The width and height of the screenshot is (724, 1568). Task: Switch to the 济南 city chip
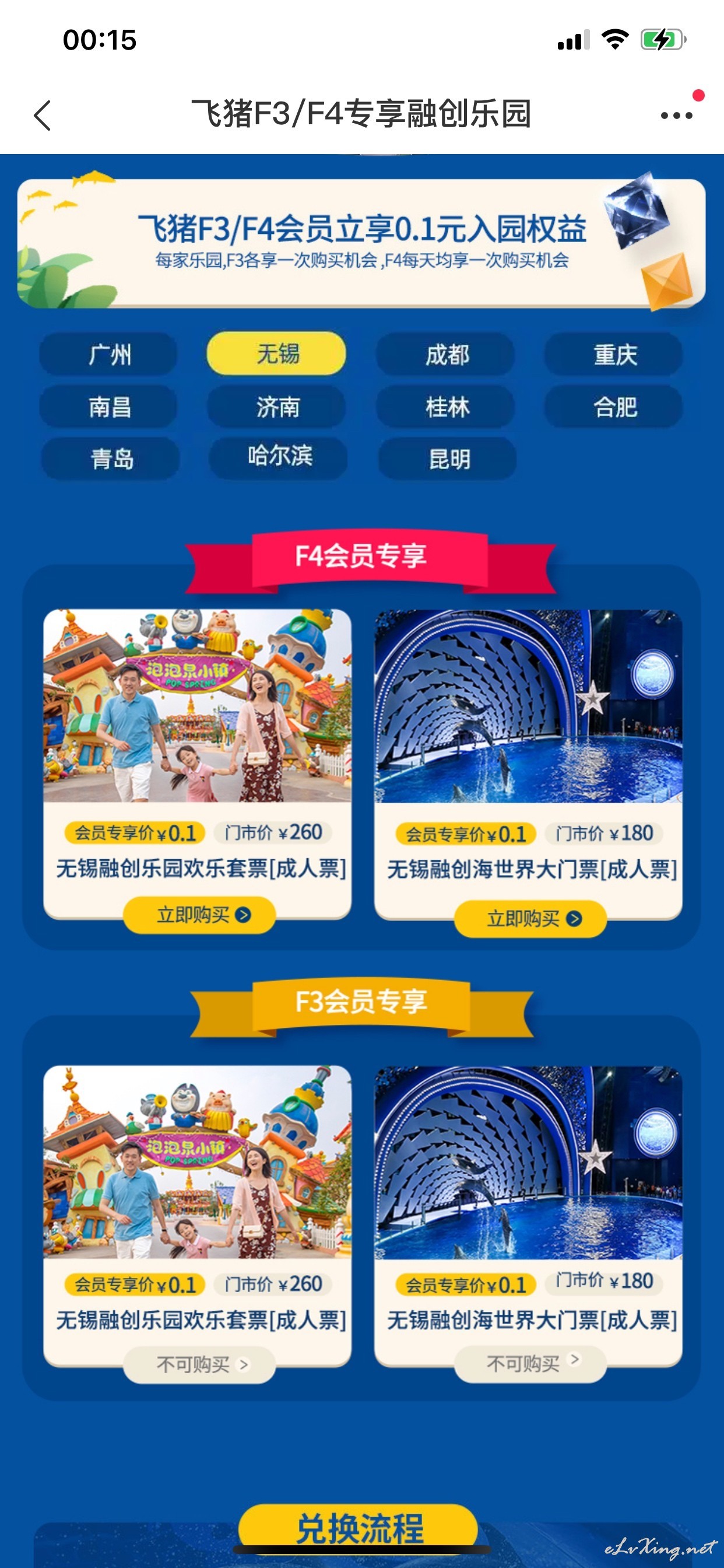tap(277, 407)
